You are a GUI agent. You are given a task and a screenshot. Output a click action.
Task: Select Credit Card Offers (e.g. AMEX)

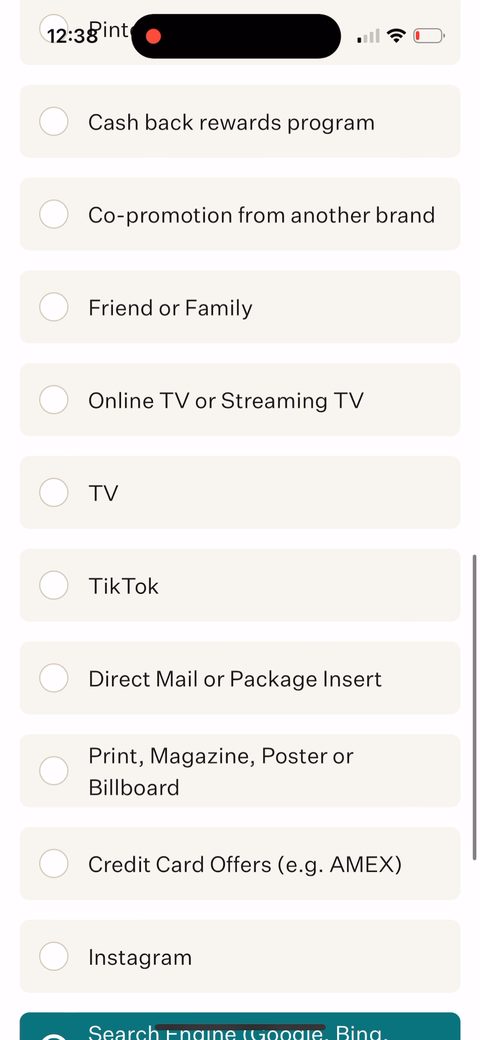tap(240, 864)
